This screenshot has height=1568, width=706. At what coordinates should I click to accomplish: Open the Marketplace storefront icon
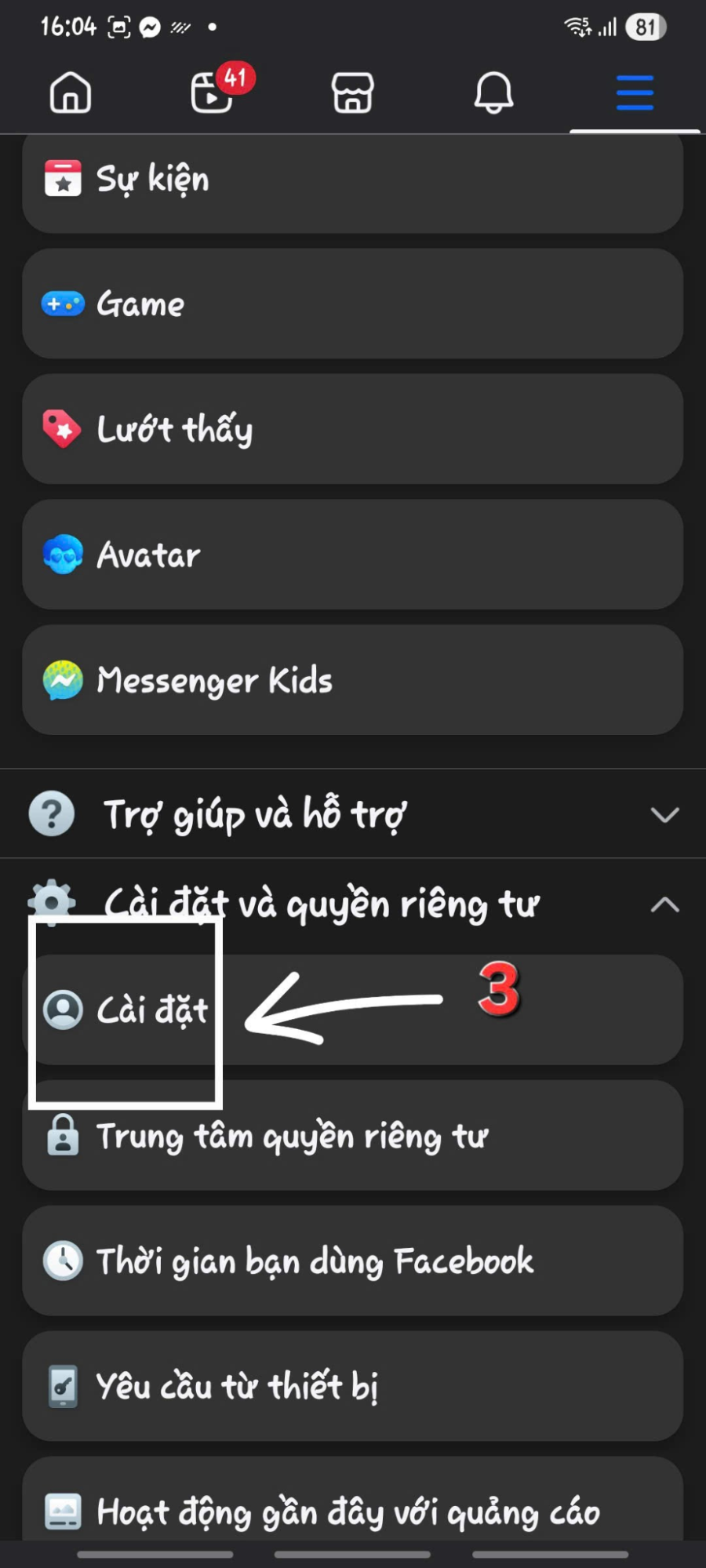coord(352,92)
